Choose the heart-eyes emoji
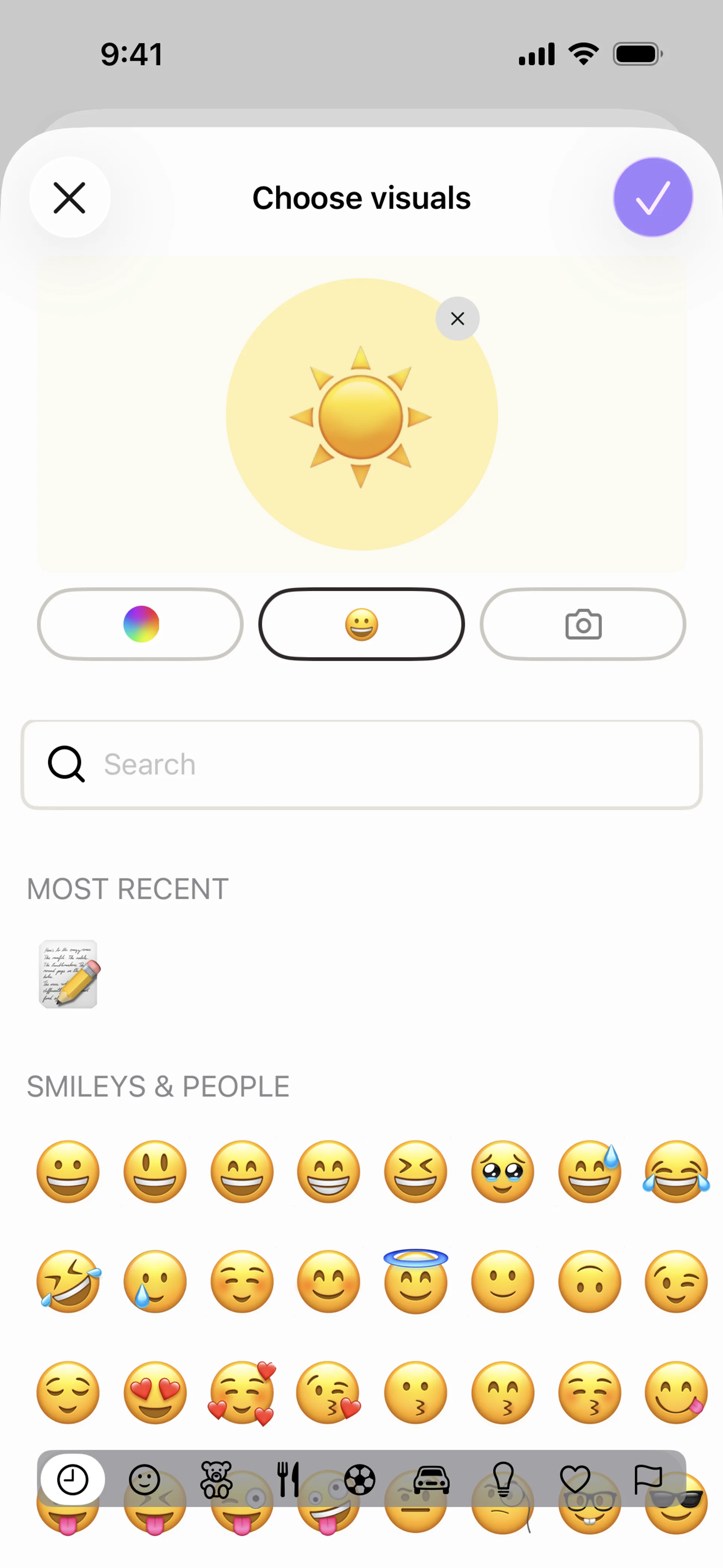 (155, 1392)
